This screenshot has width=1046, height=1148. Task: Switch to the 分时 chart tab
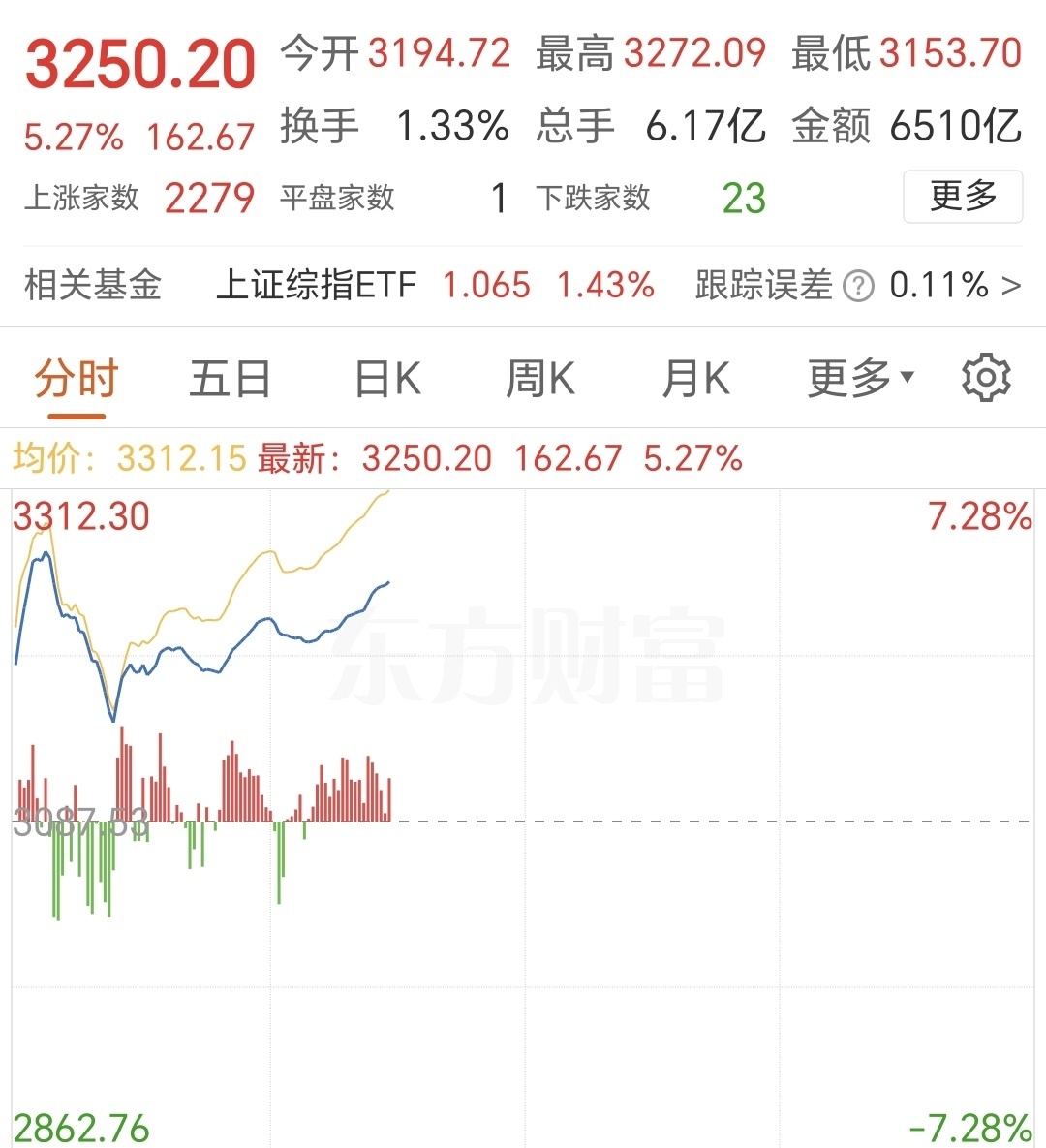(76, 379)
